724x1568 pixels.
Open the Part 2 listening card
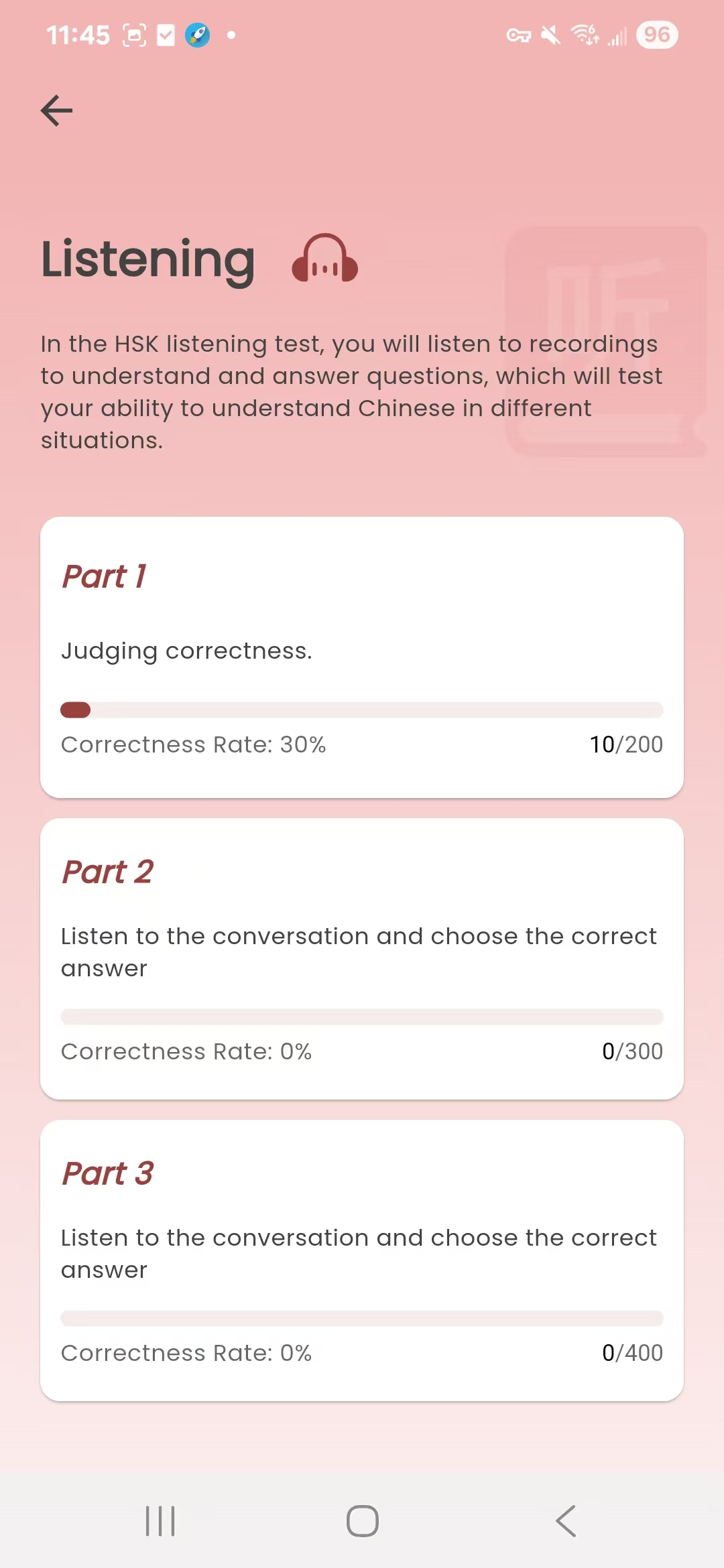[362, 958]
